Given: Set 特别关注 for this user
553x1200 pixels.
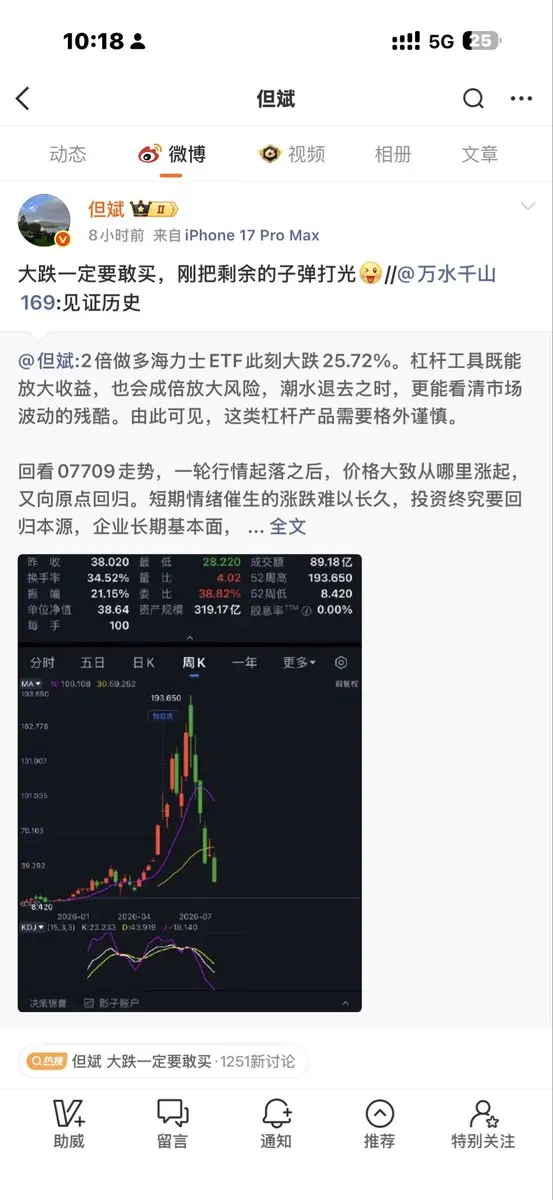Looking at the screenshot, I should click(x=483, y=1125).
